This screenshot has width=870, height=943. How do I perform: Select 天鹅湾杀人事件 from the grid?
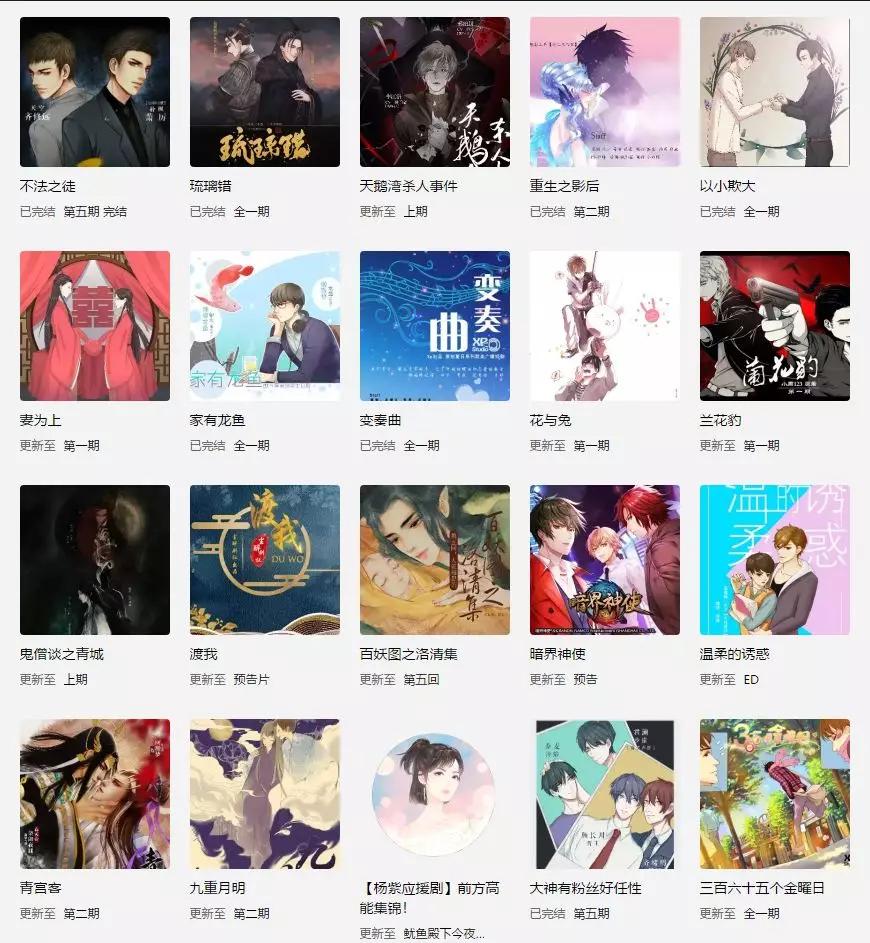tap(435, 92)
